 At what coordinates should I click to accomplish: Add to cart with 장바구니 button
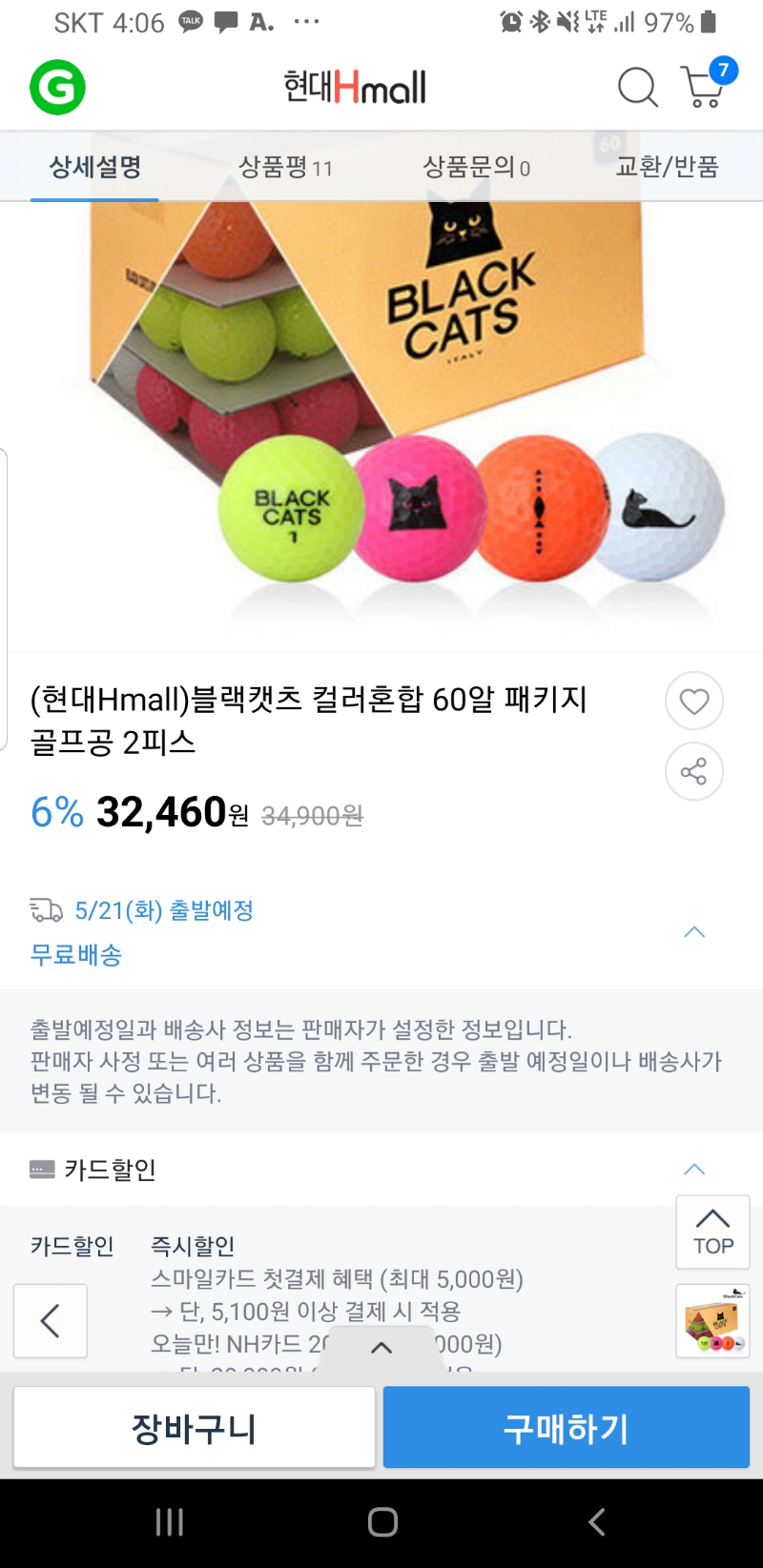[x=195, y=1427]
